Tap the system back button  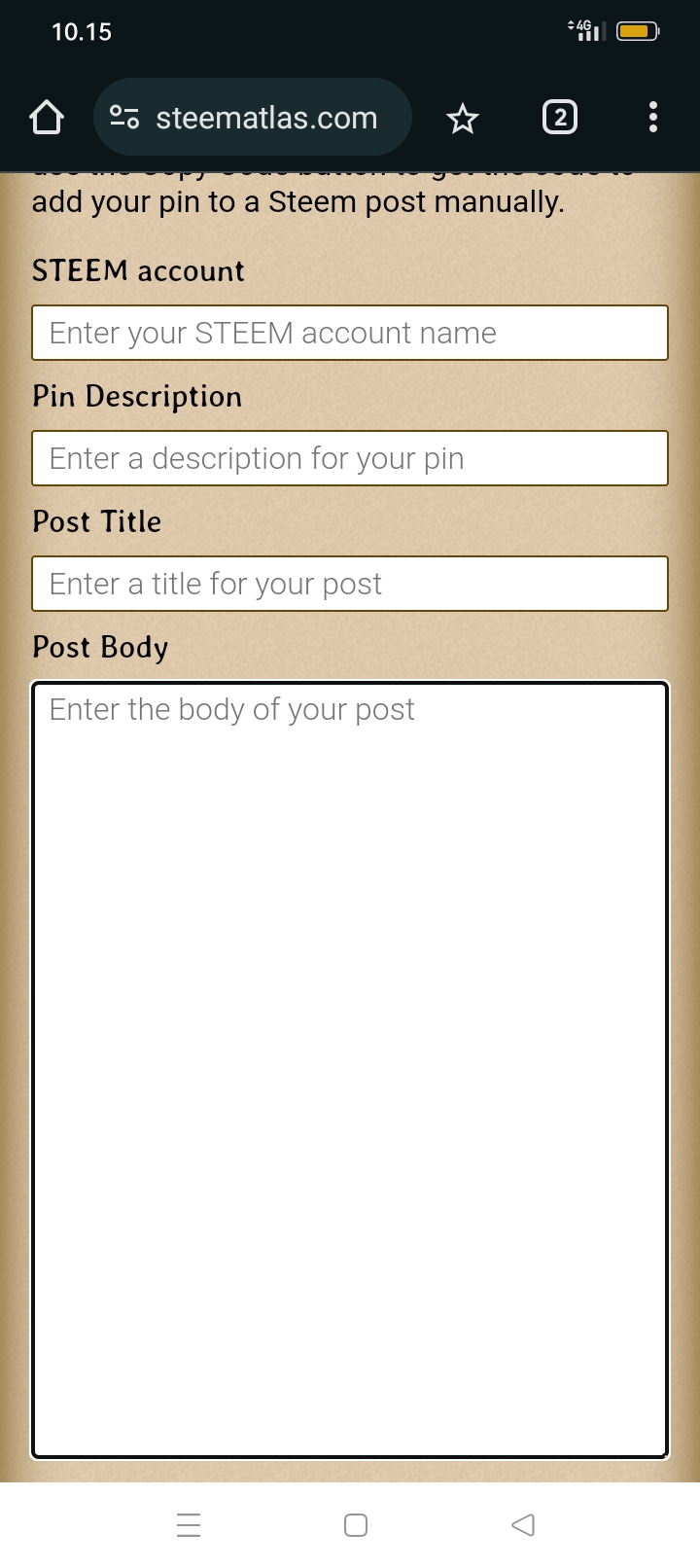click(x=523, y=1524)
